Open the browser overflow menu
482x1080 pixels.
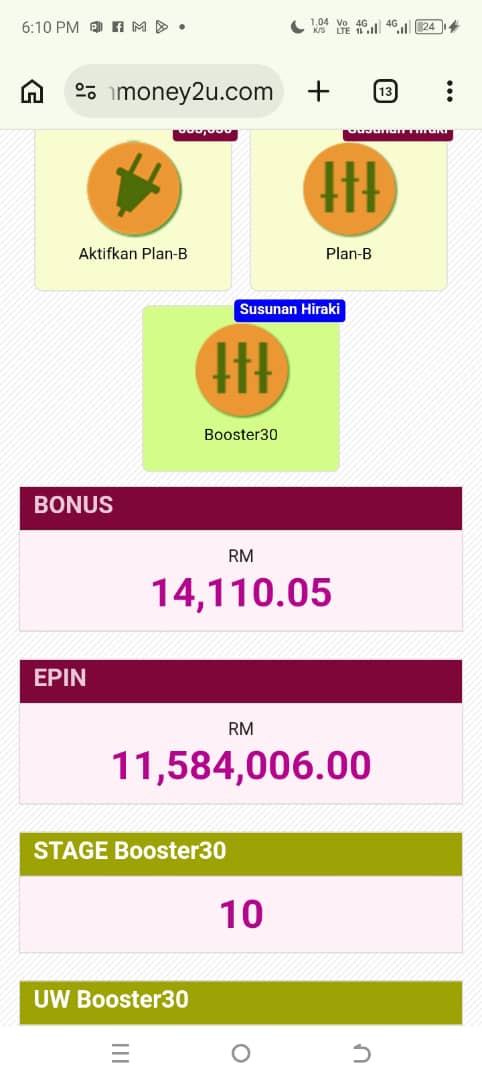pos(450,91)
